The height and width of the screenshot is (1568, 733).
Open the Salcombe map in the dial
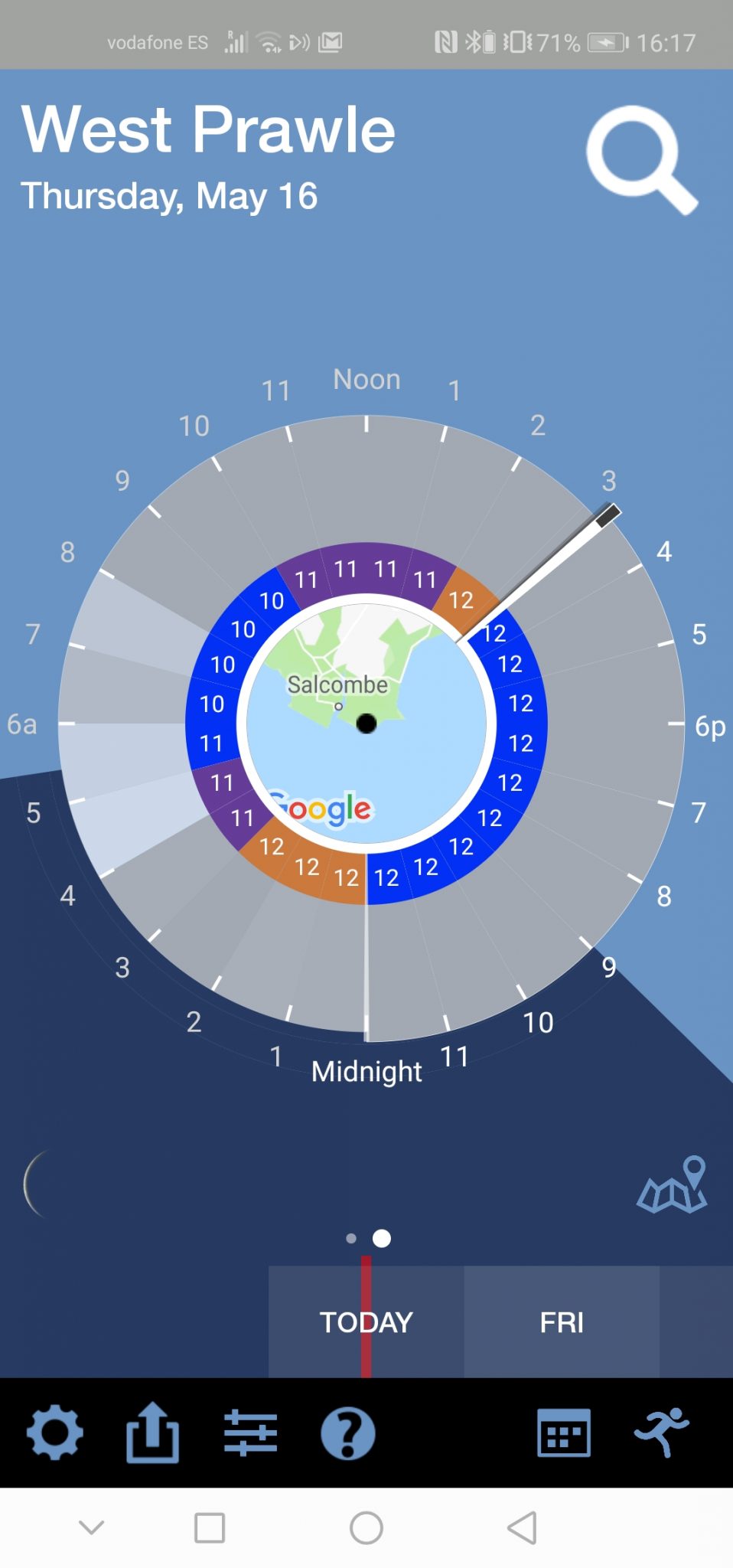(366, 724)
